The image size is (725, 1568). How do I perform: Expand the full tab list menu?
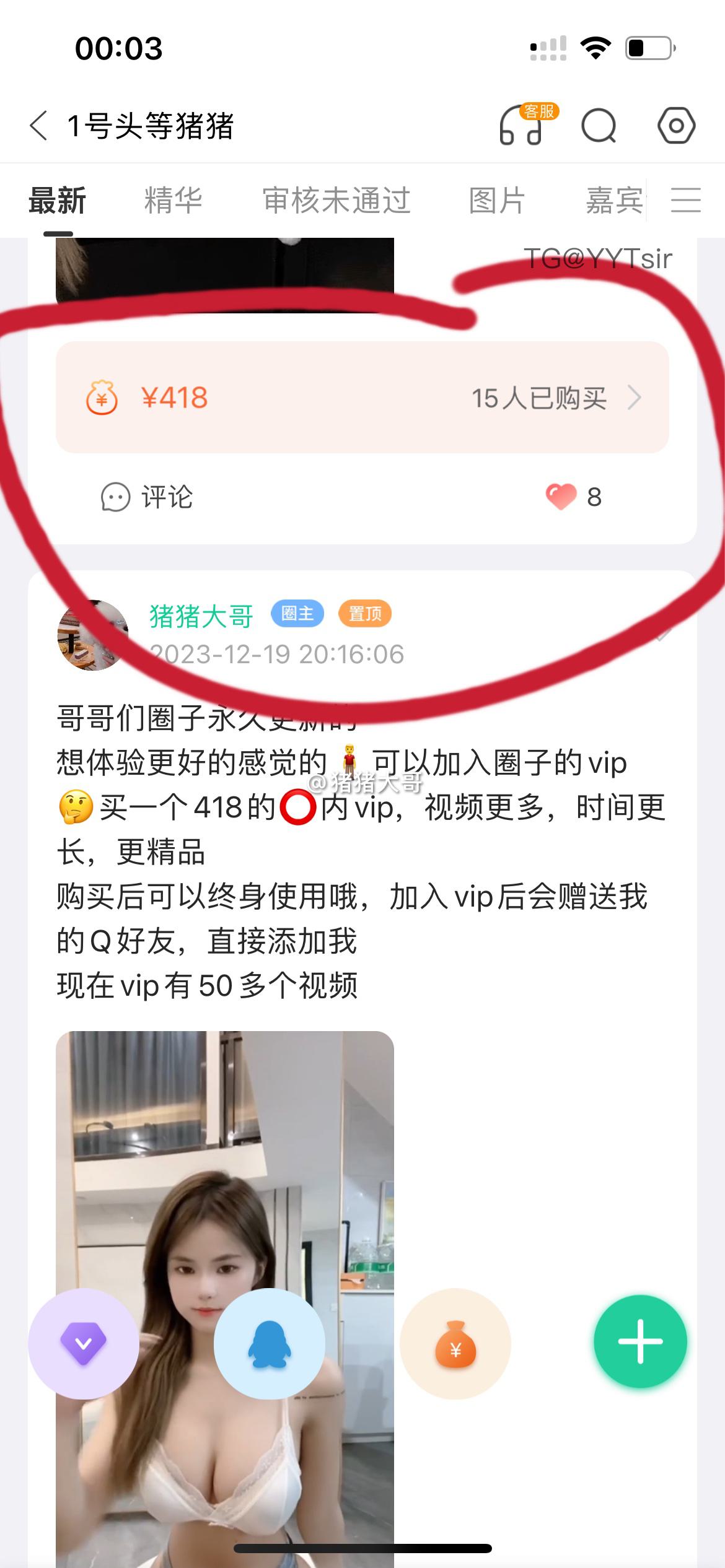686,201
